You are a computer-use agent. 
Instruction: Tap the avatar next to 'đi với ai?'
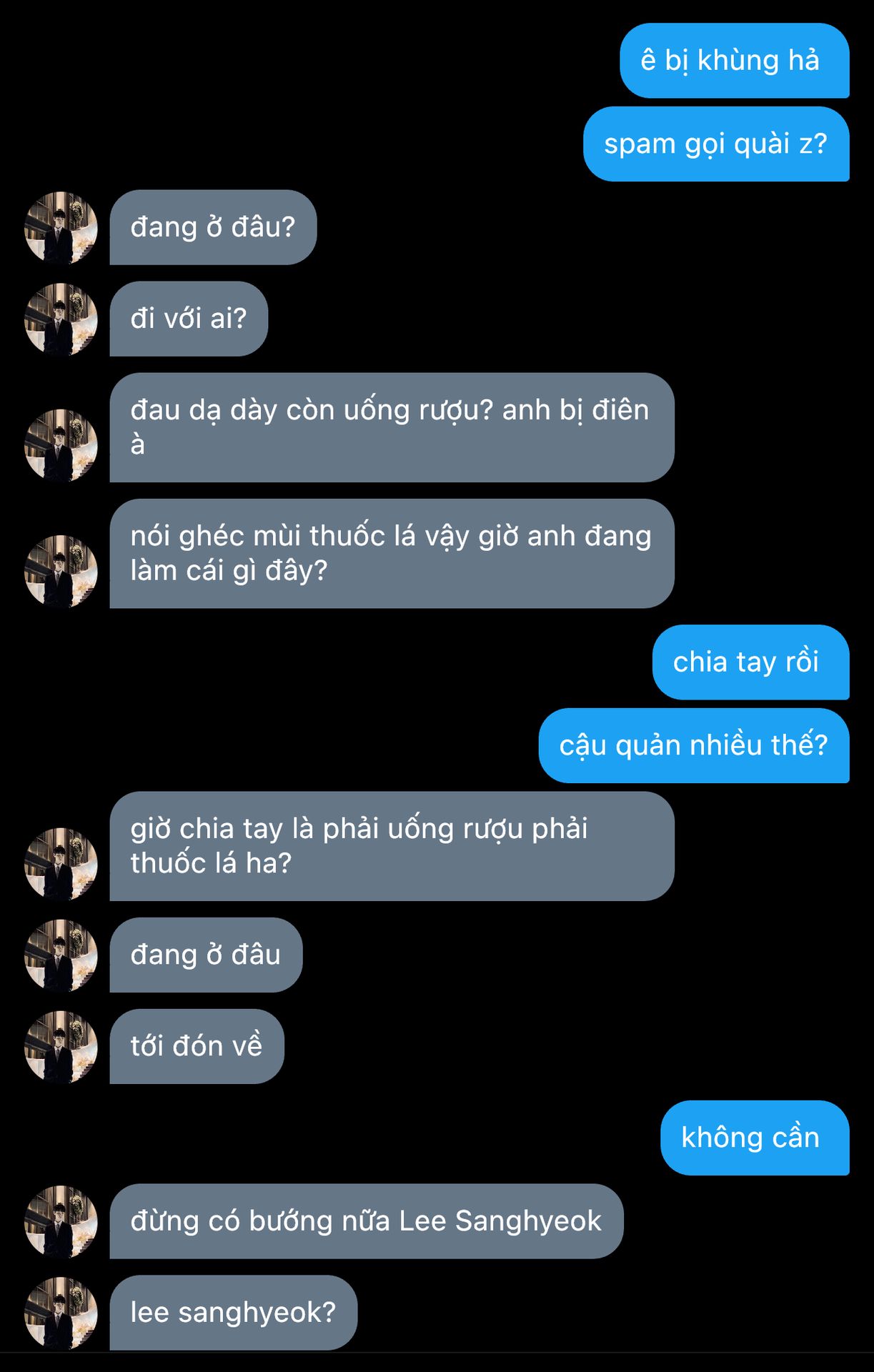click(61, 319)
